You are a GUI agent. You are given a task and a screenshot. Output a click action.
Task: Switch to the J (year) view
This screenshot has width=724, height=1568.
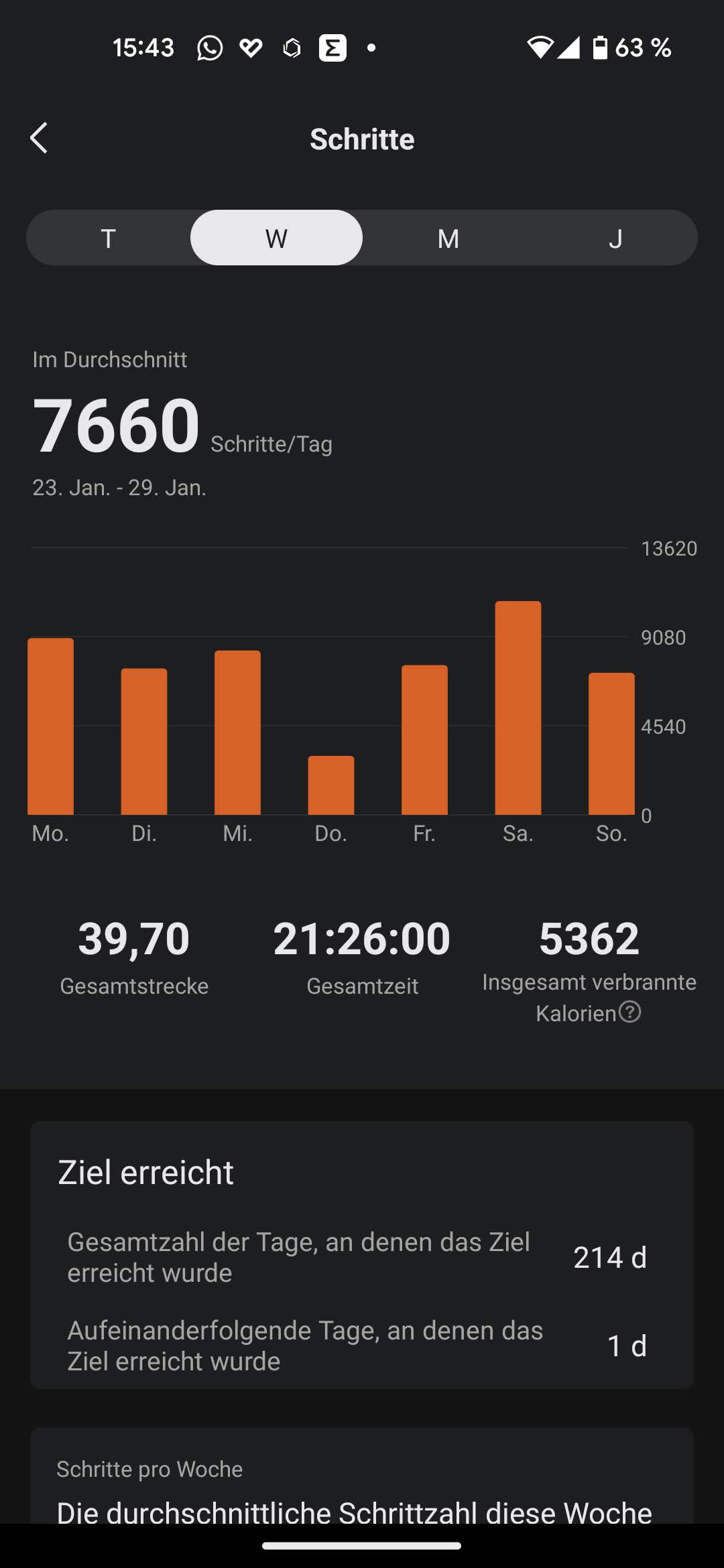[x=615, y=238]
